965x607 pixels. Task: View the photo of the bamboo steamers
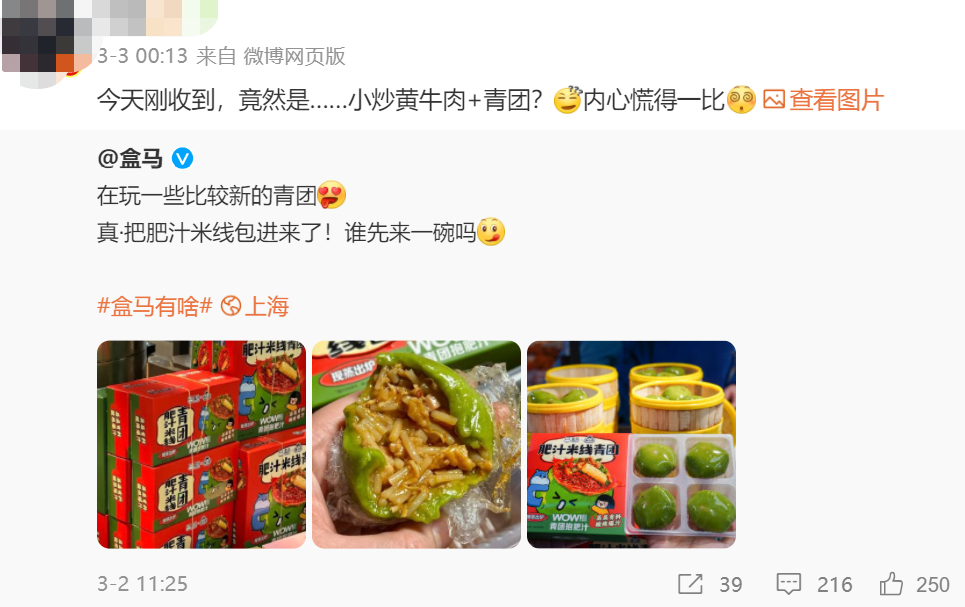pyautogui.click(x=631, y=444)
